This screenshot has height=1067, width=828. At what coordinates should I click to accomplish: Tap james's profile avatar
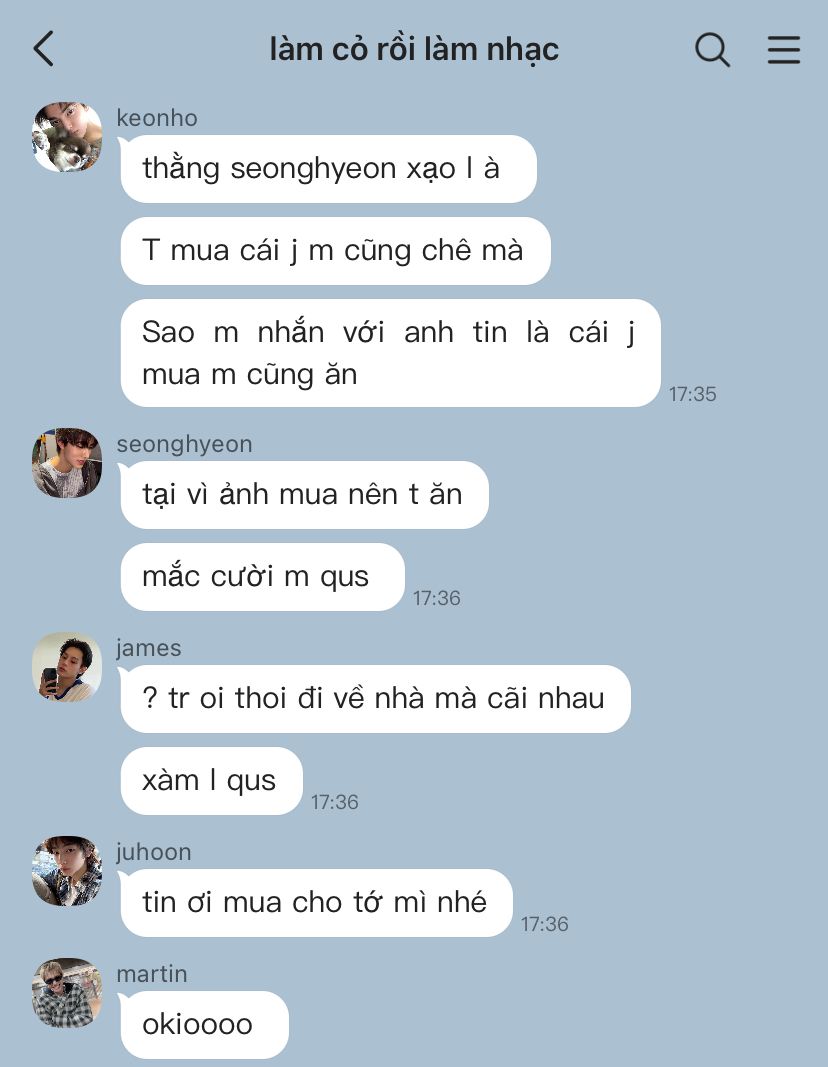(x=67, y=667)
